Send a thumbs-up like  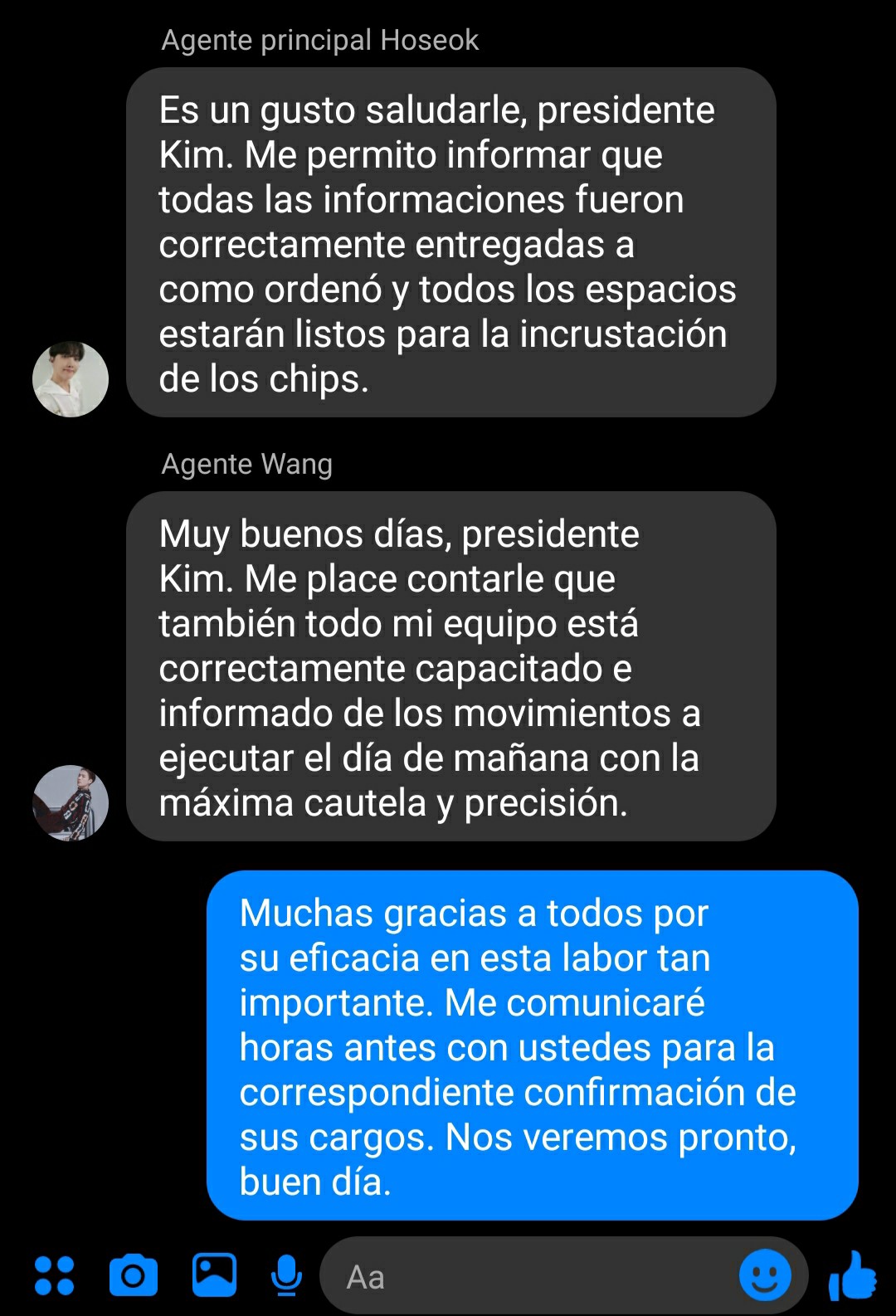[x=852, y=1275]
